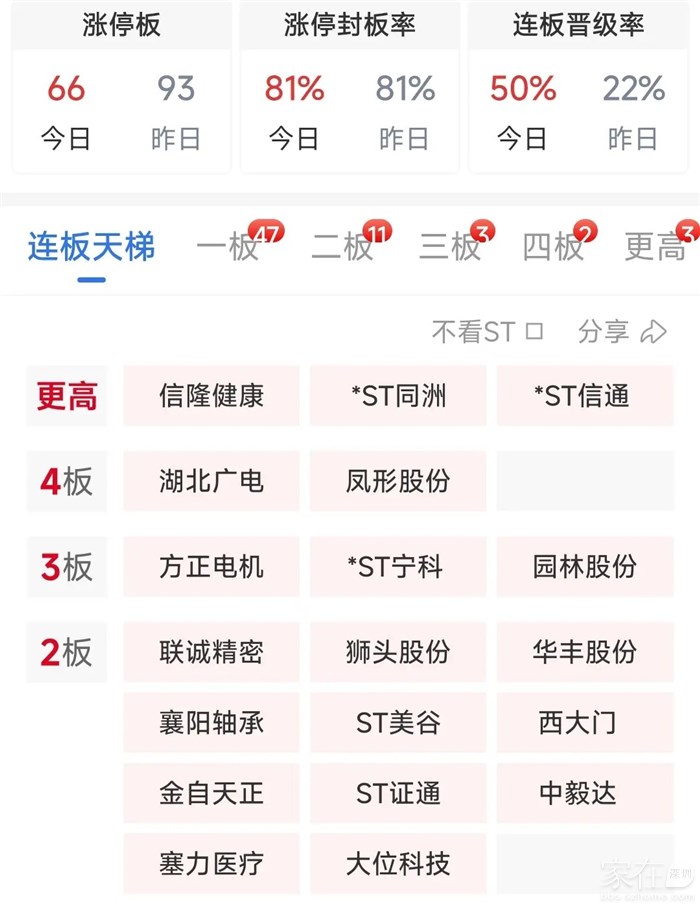The image size is (700, 904).
Task: Select the 连板天梯 tab
Action: 91,246
